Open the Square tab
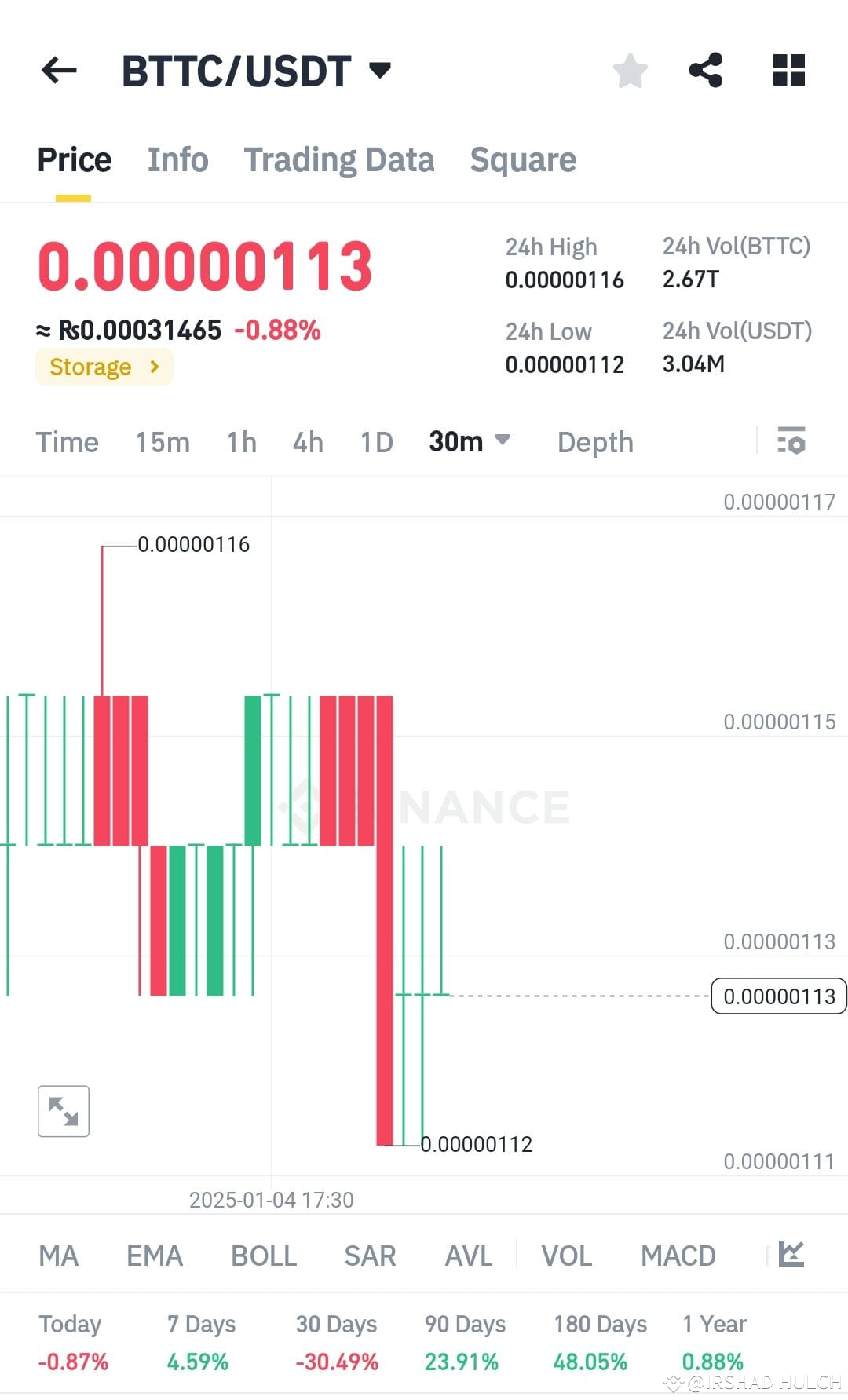This screenshot has height=1400, width=848. coord(523,159)
